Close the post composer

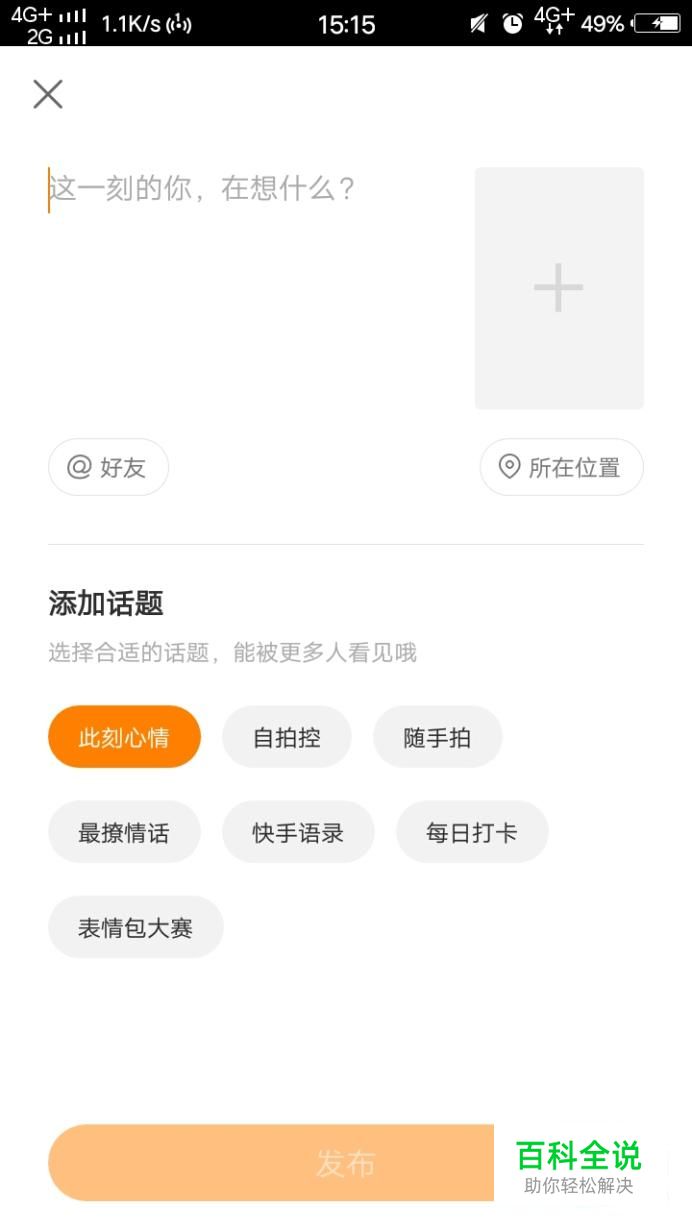(x=48, y=94)
